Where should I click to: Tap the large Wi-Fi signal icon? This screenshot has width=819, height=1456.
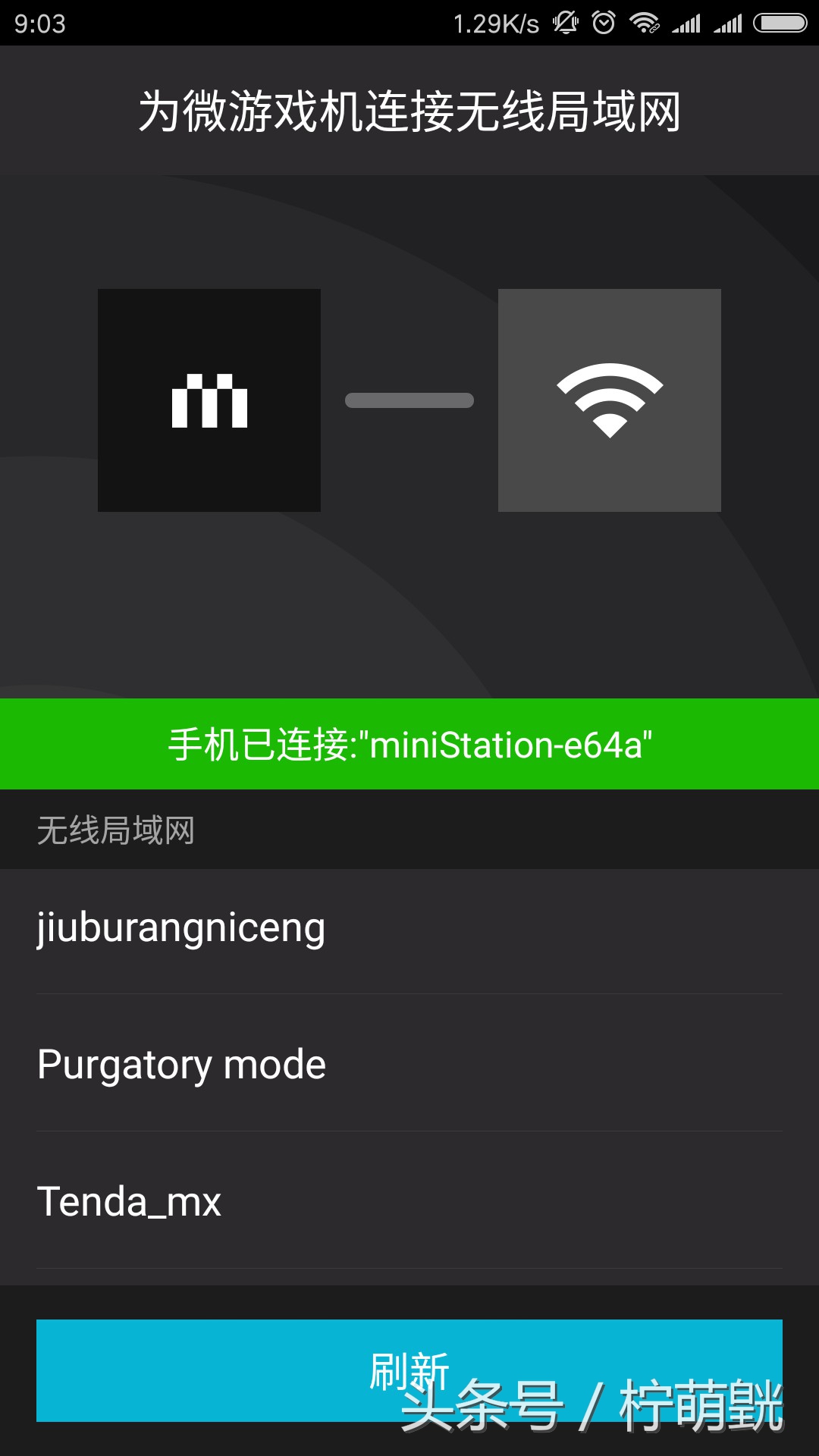pos(609,400)
